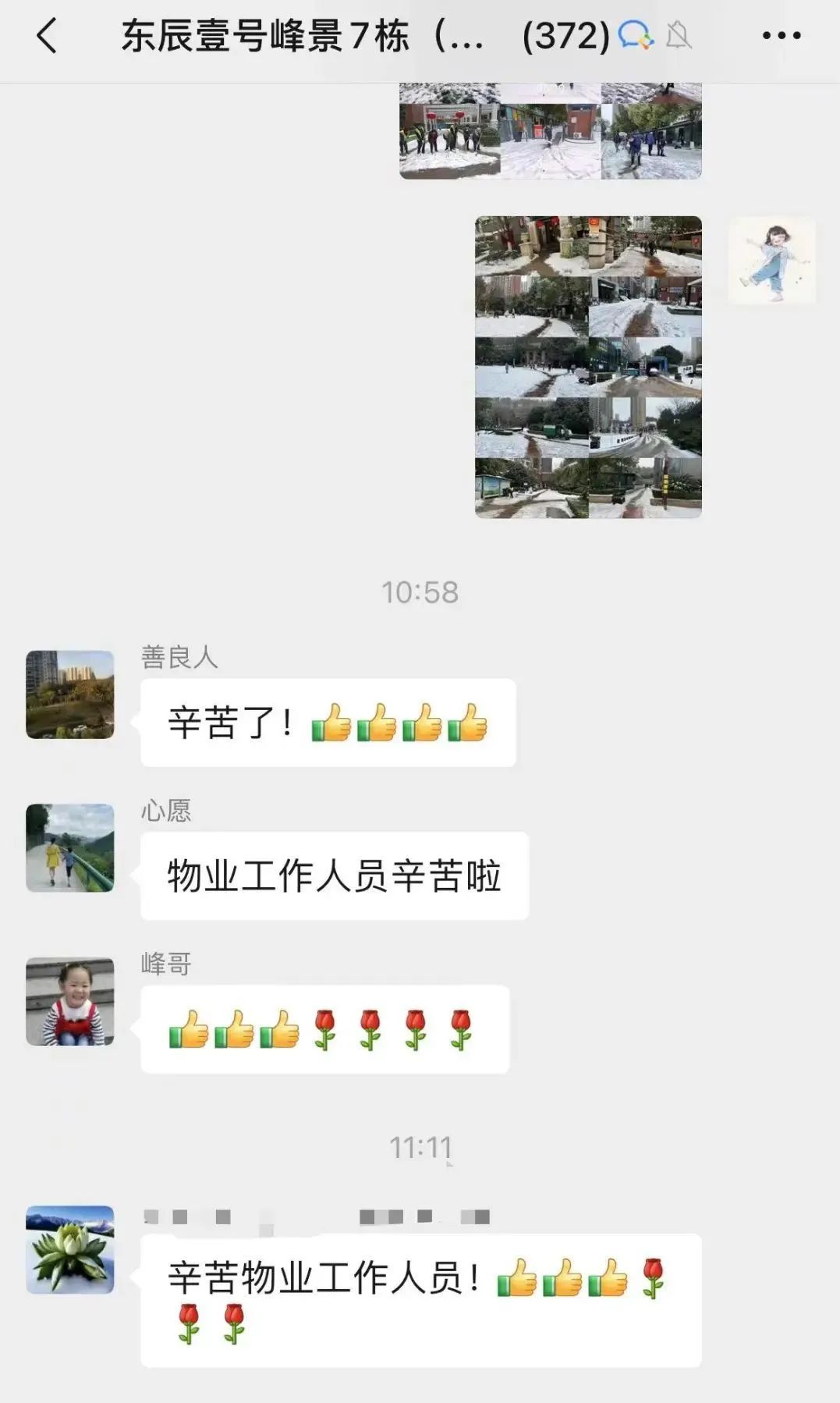
Task: View 峰哥's profile avatar
Action: [x=70, y=1002]
